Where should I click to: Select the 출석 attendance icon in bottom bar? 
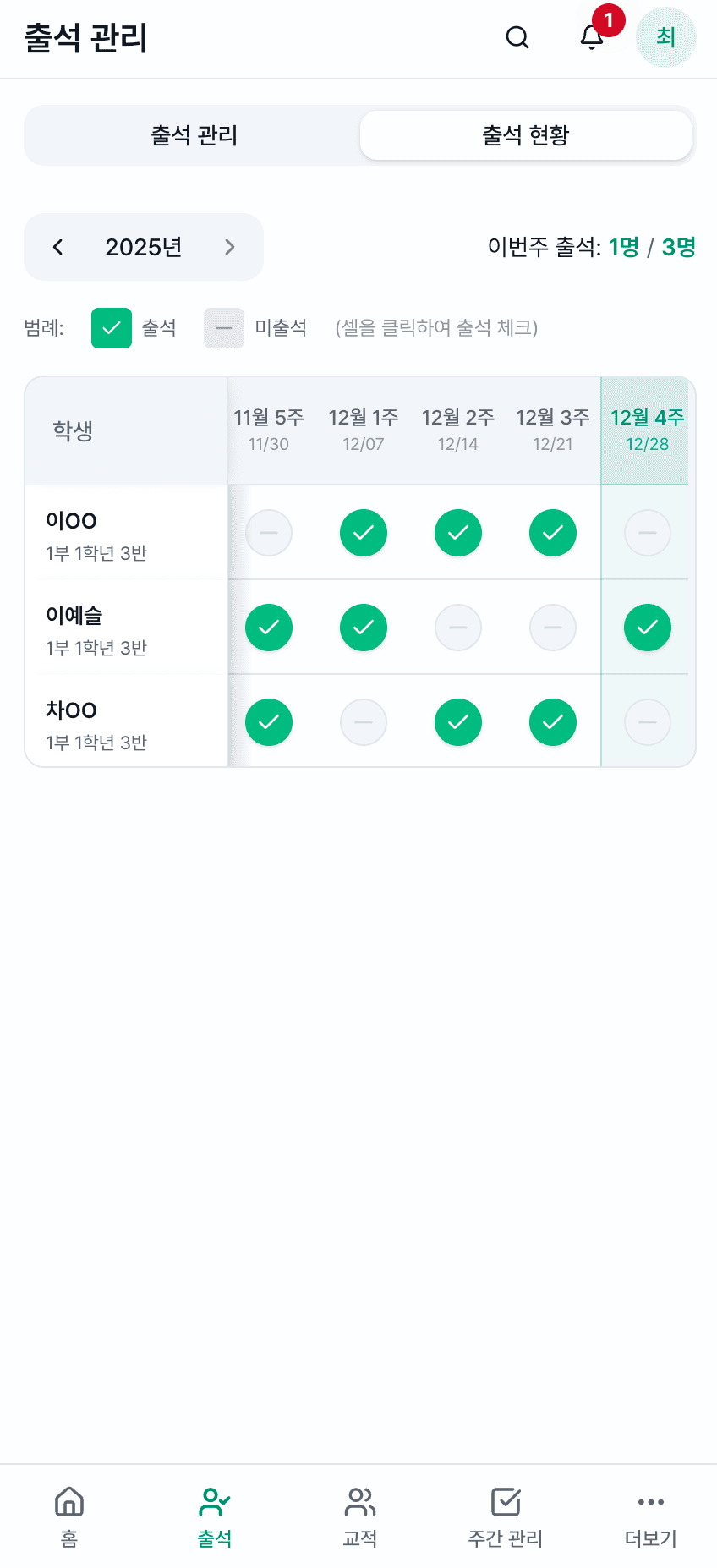[x=214, y=1514]
